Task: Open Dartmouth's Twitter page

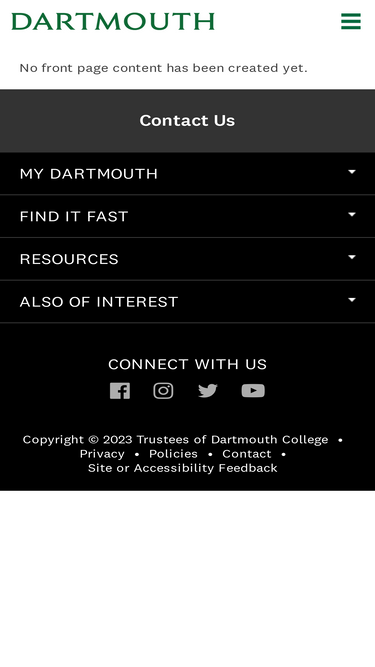Action: (x=208, y=391)
